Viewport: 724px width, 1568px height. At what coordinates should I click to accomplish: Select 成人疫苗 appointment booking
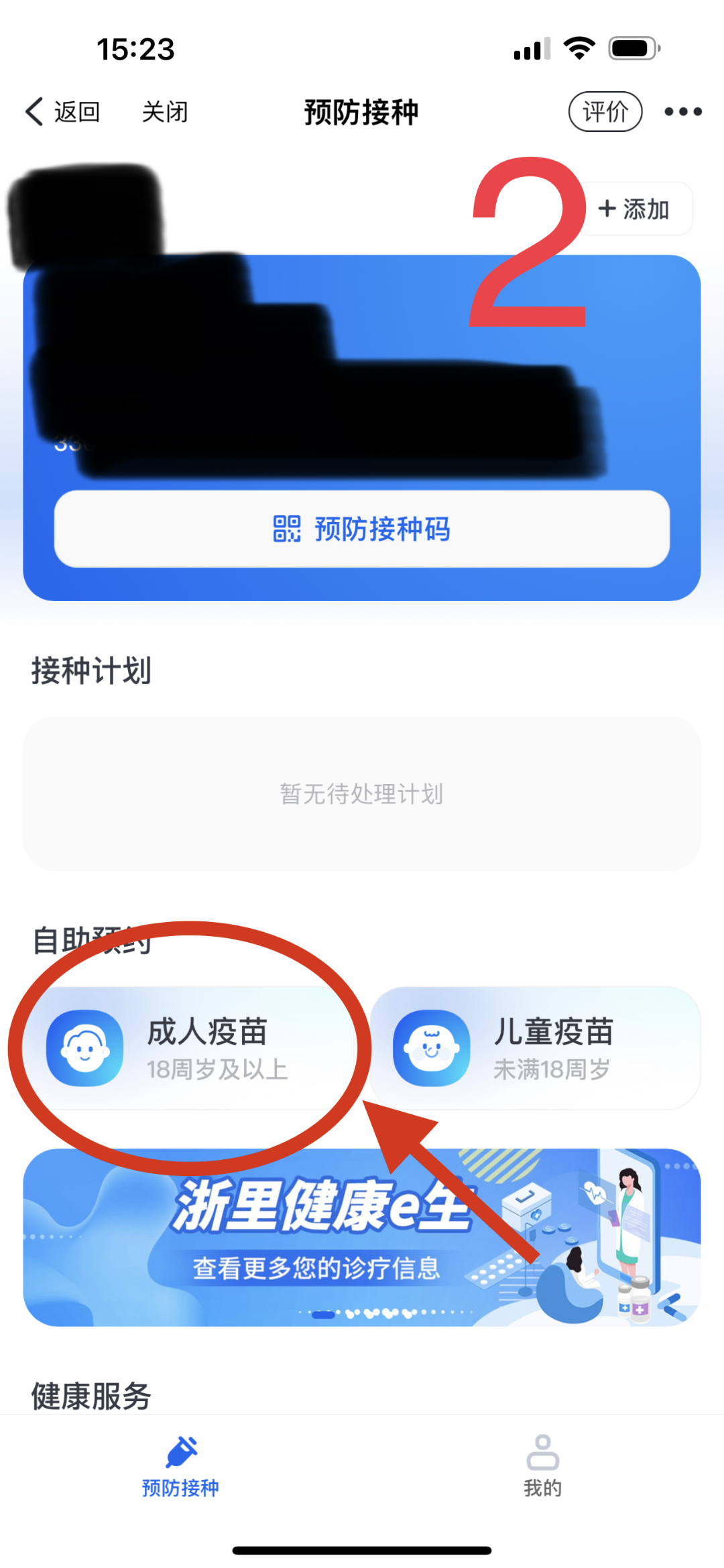[190, 1048]
